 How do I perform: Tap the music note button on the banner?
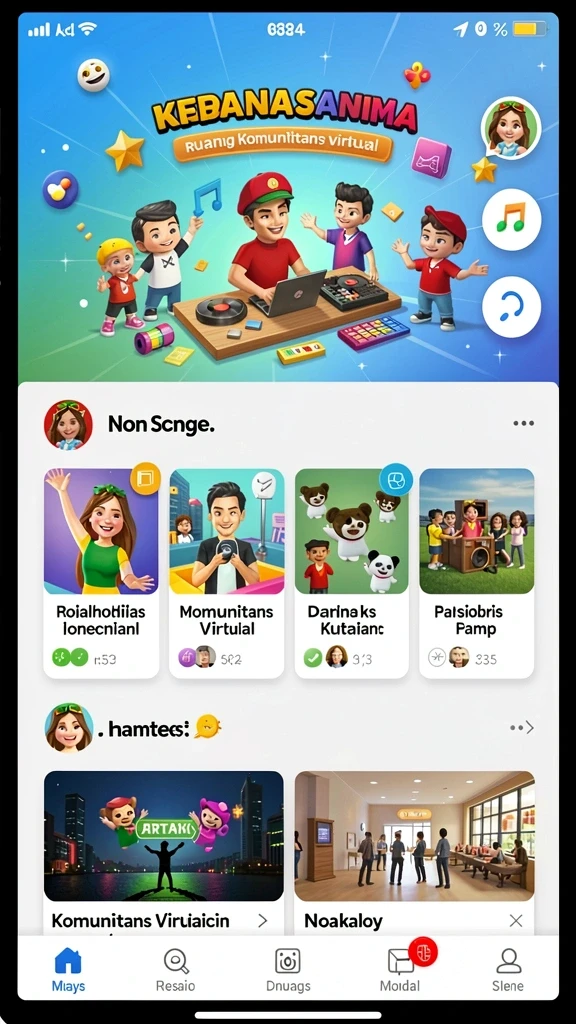pyautogui.click(x=511, y=219)
